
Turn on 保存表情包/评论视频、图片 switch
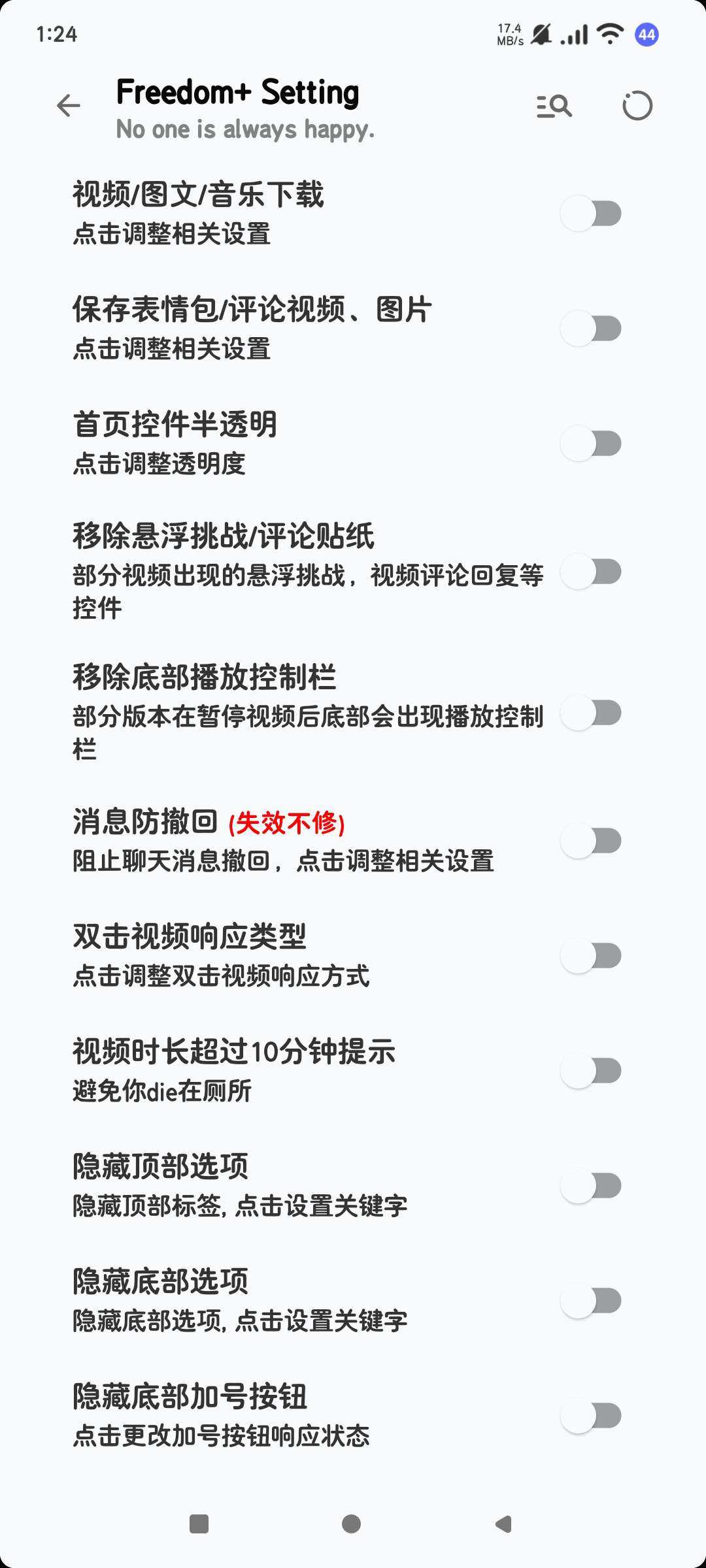[591, 329]
